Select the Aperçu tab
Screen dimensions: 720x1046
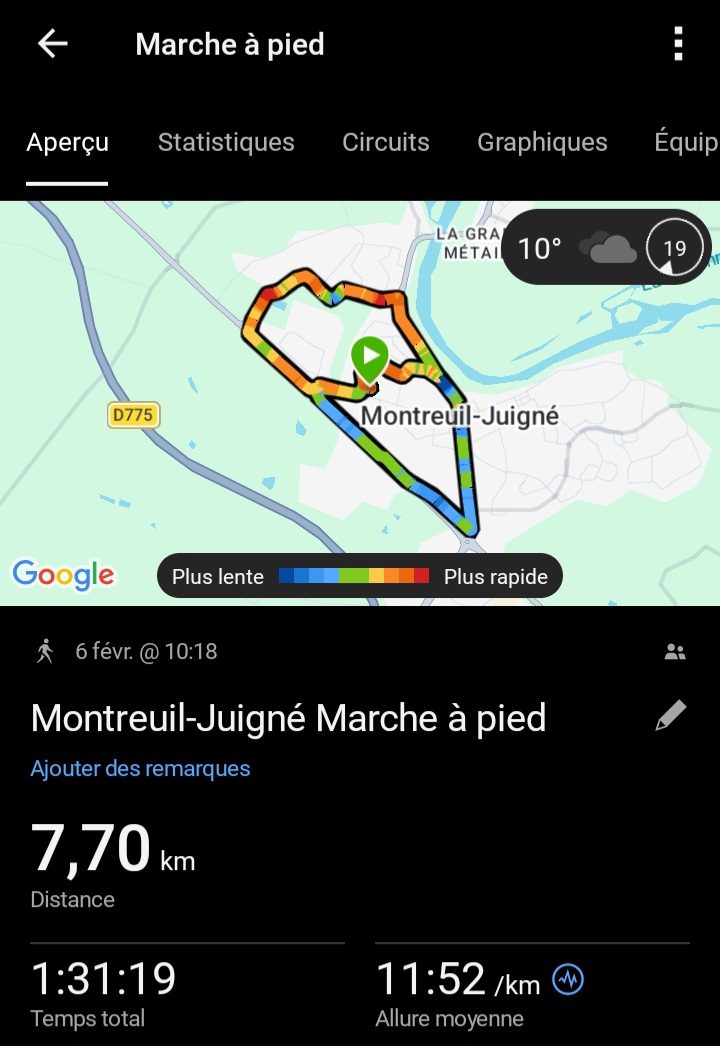click(x=67, y=142)
